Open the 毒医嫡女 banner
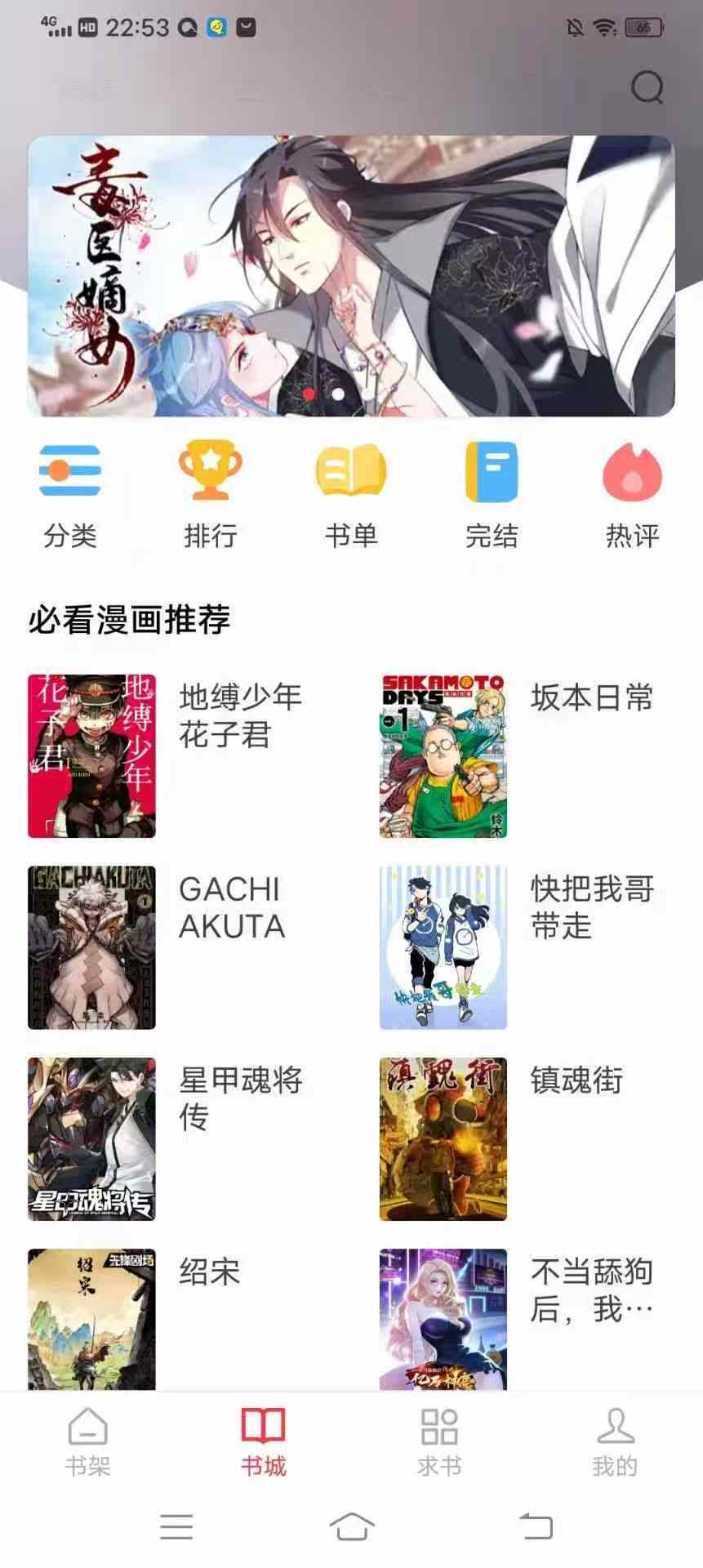This screenshot has height=1568, width=703. [x=351, y=276]
